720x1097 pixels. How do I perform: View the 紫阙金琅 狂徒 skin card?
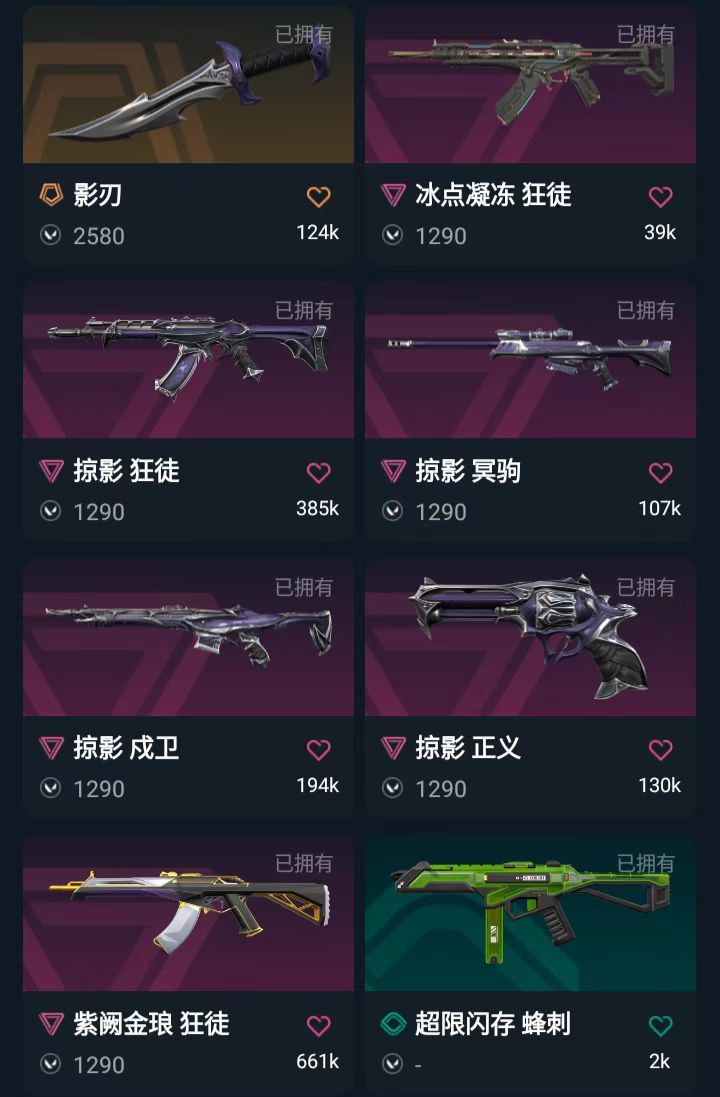[188, 915]
